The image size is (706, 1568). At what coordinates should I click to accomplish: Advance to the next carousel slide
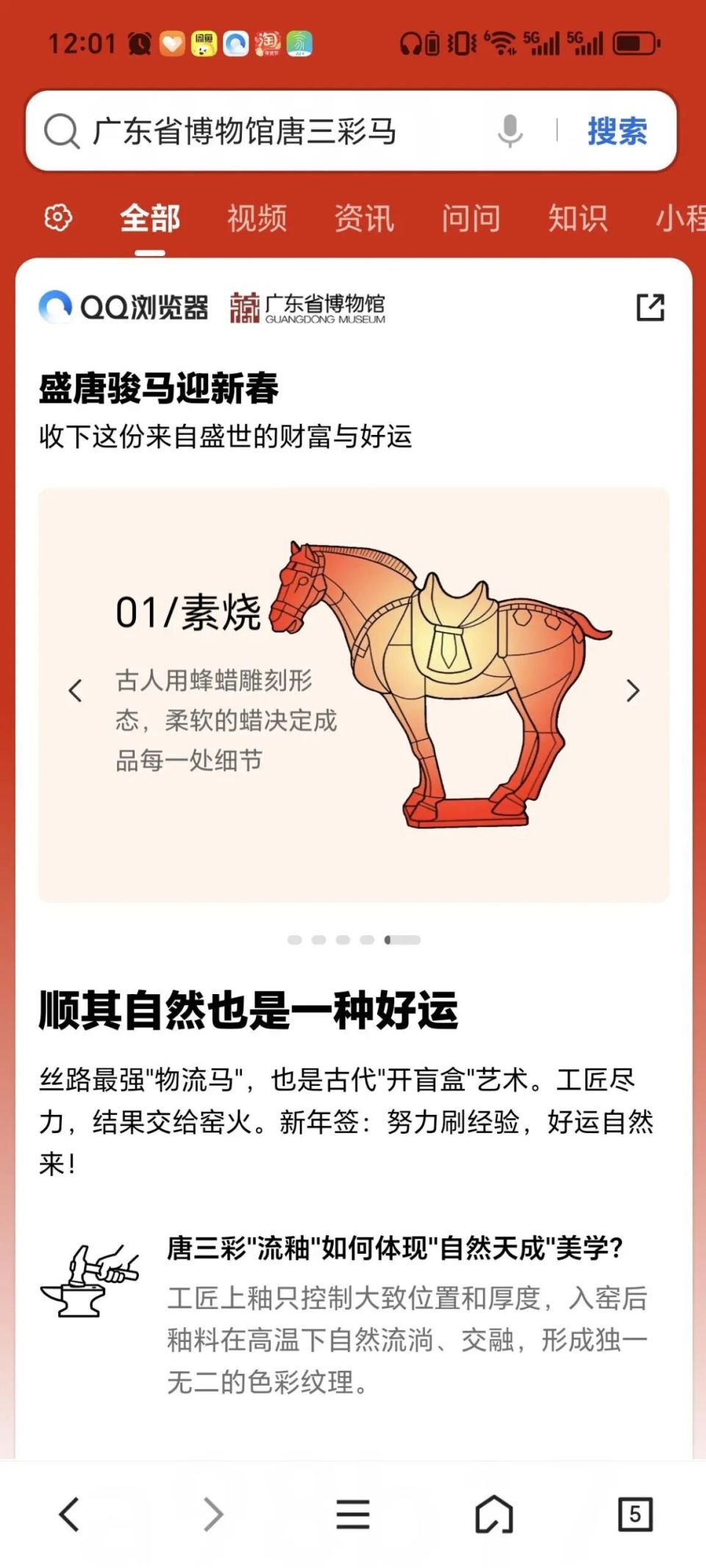point(632,691)
